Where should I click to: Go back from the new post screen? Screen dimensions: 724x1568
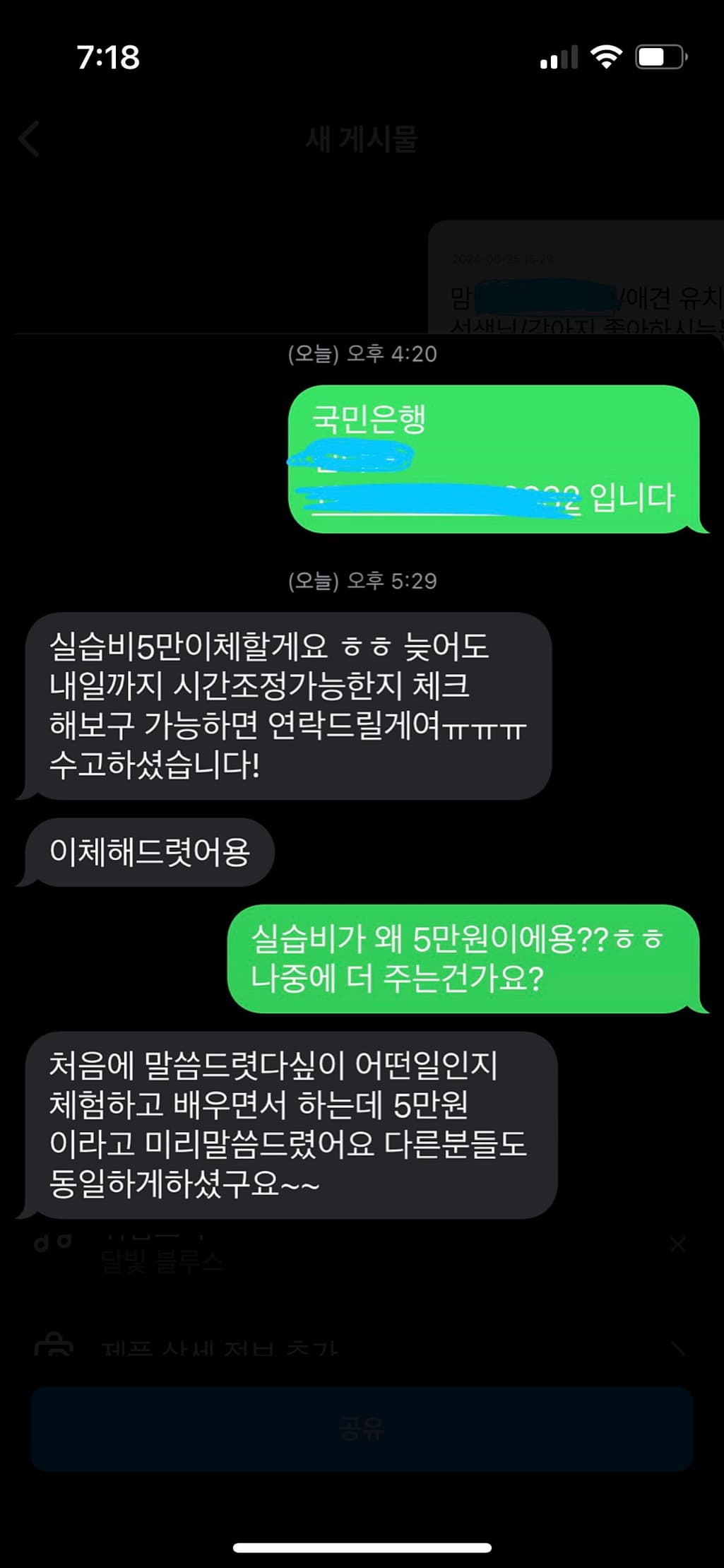[30, 138]
